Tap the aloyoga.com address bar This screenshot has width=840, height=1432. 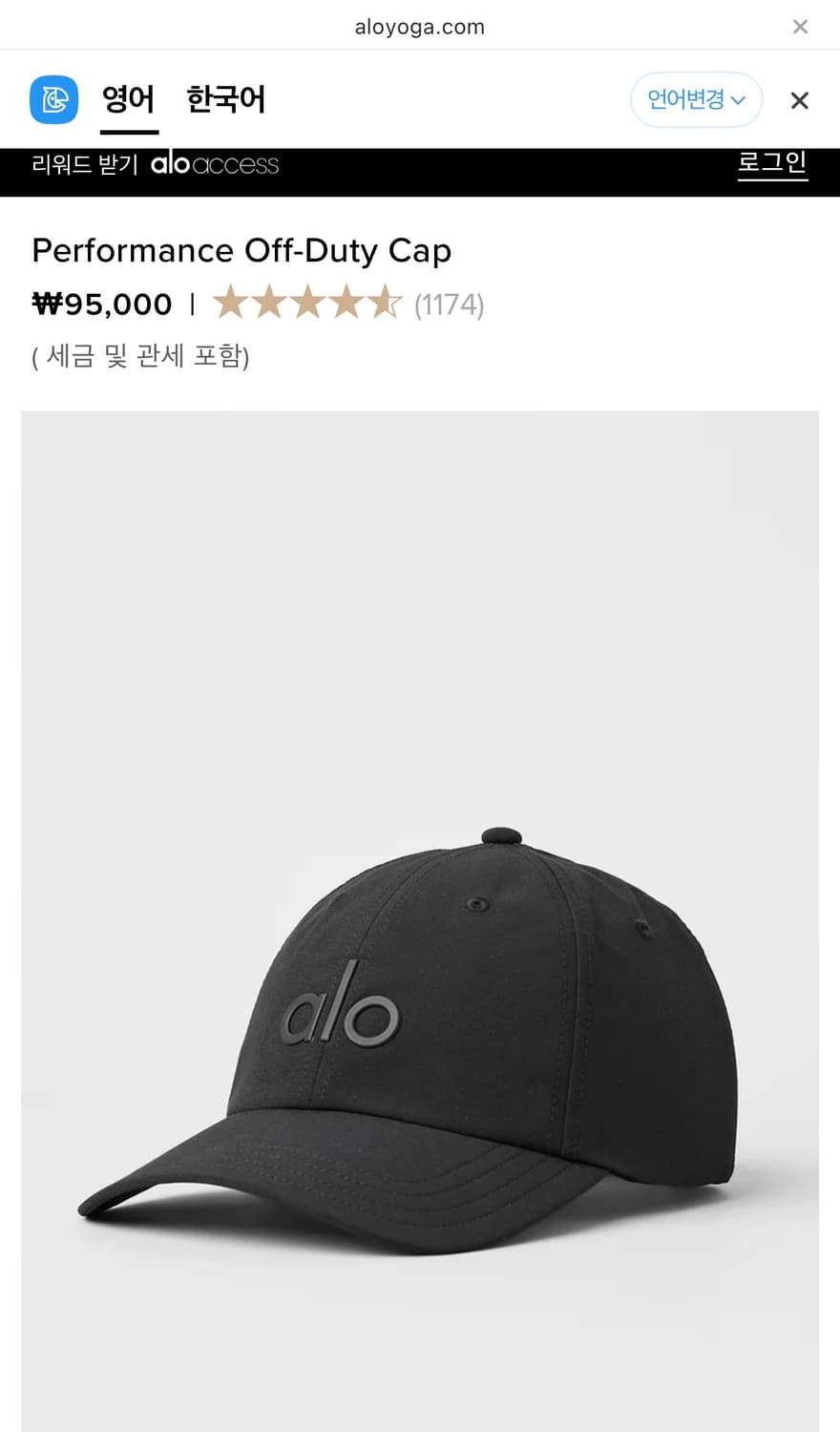click(x=420, y=26)
